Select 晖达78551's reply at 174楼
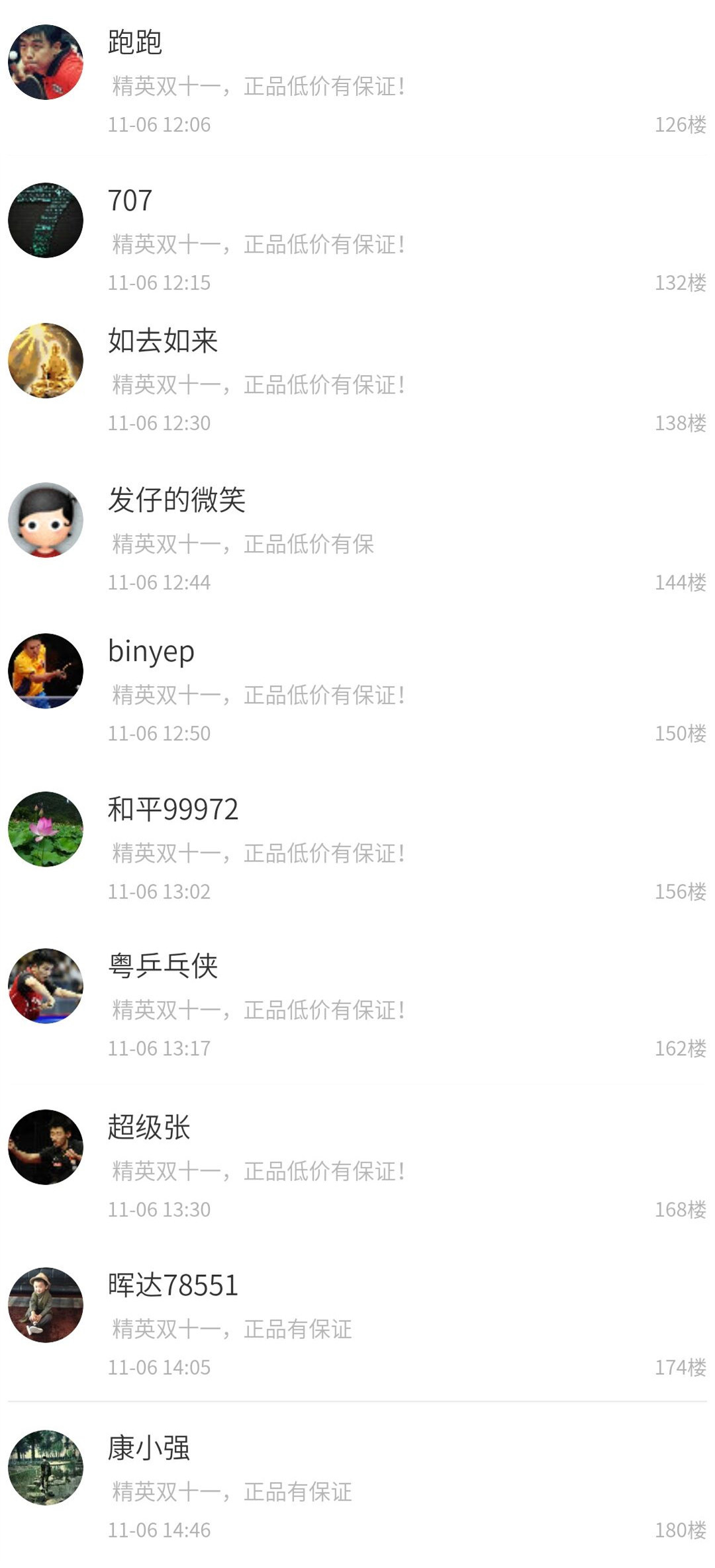 [358, 1323]
